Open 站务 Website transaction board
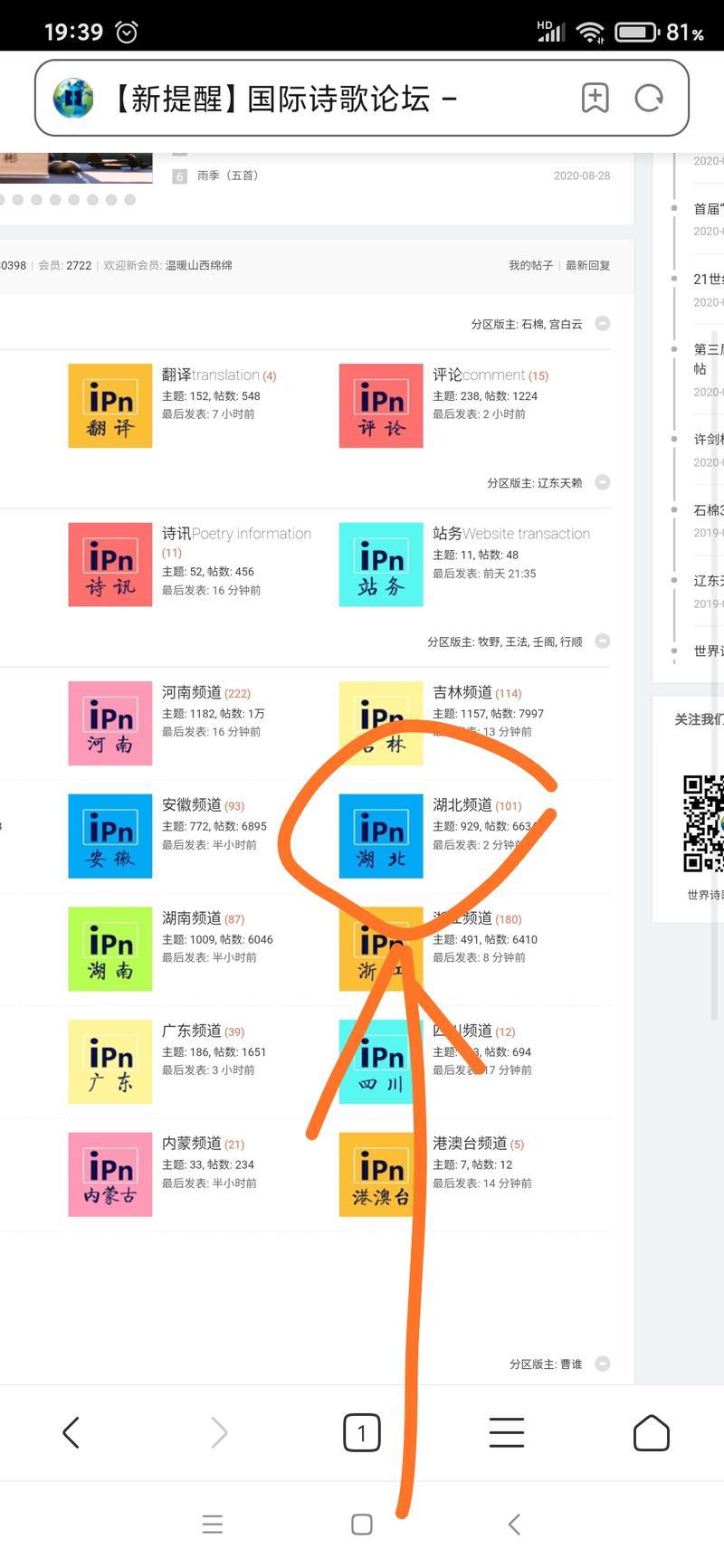Screen dimensions: 724x1568 click(x=510, y=534)
